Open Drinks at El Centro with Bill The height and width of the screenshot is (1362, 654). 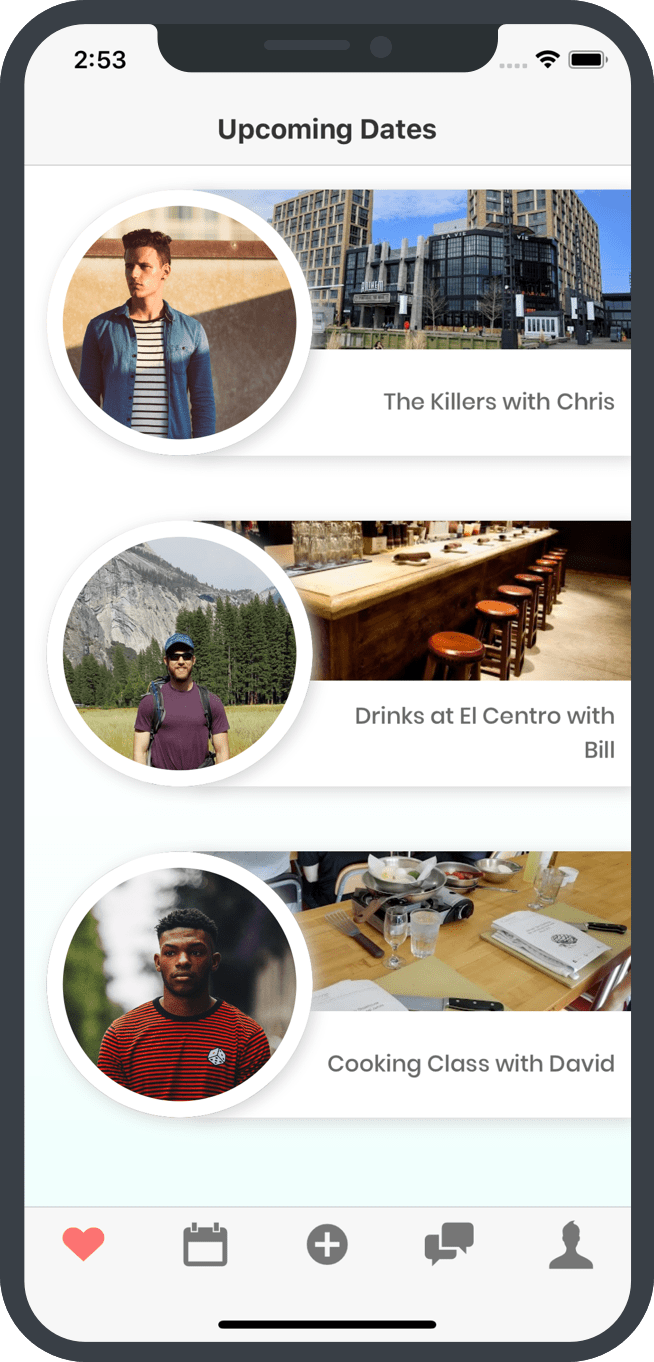tap(340, 653)
